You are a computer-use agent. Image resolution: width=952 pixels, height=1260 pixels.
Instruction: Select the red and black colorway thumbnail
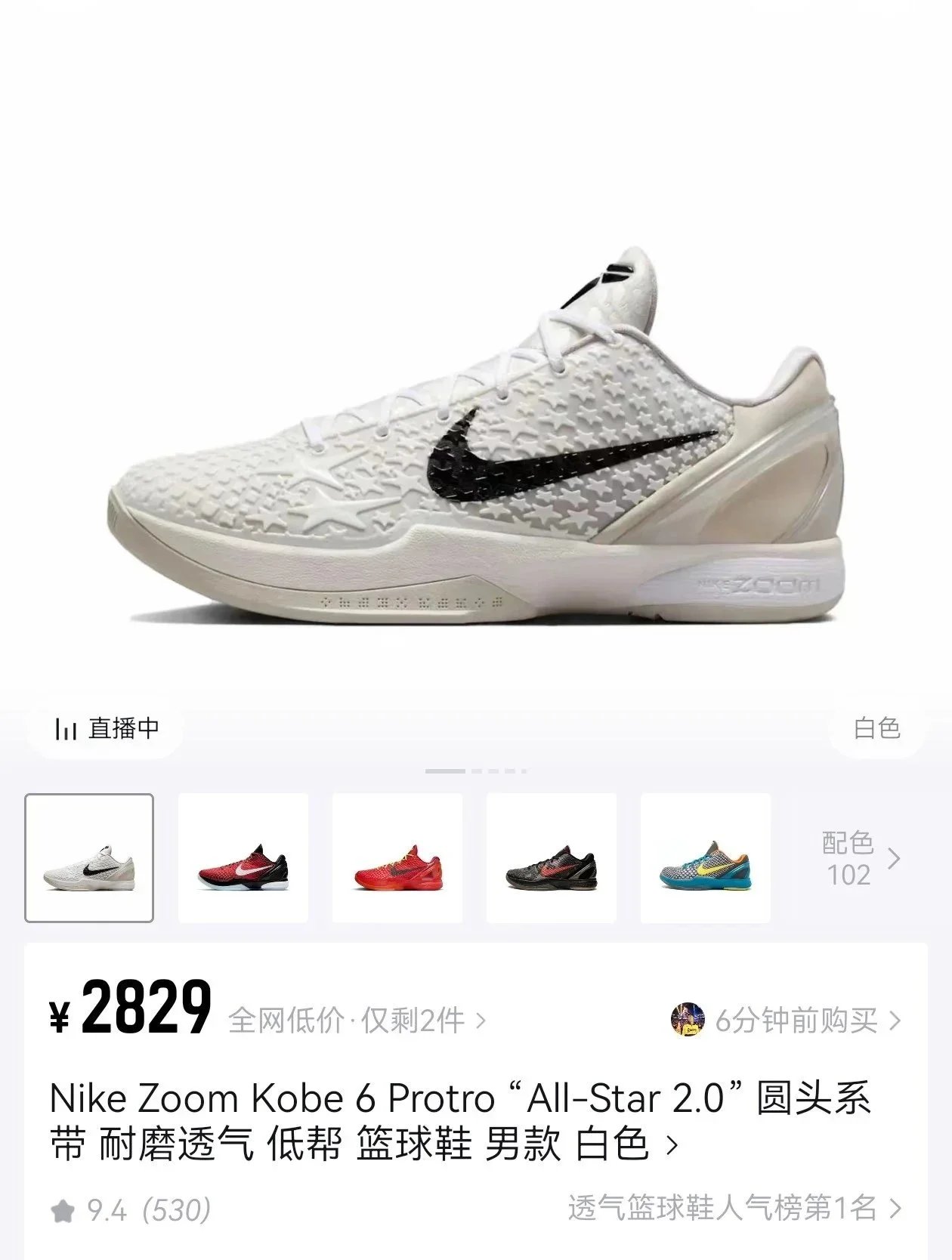tap(243, 858)
